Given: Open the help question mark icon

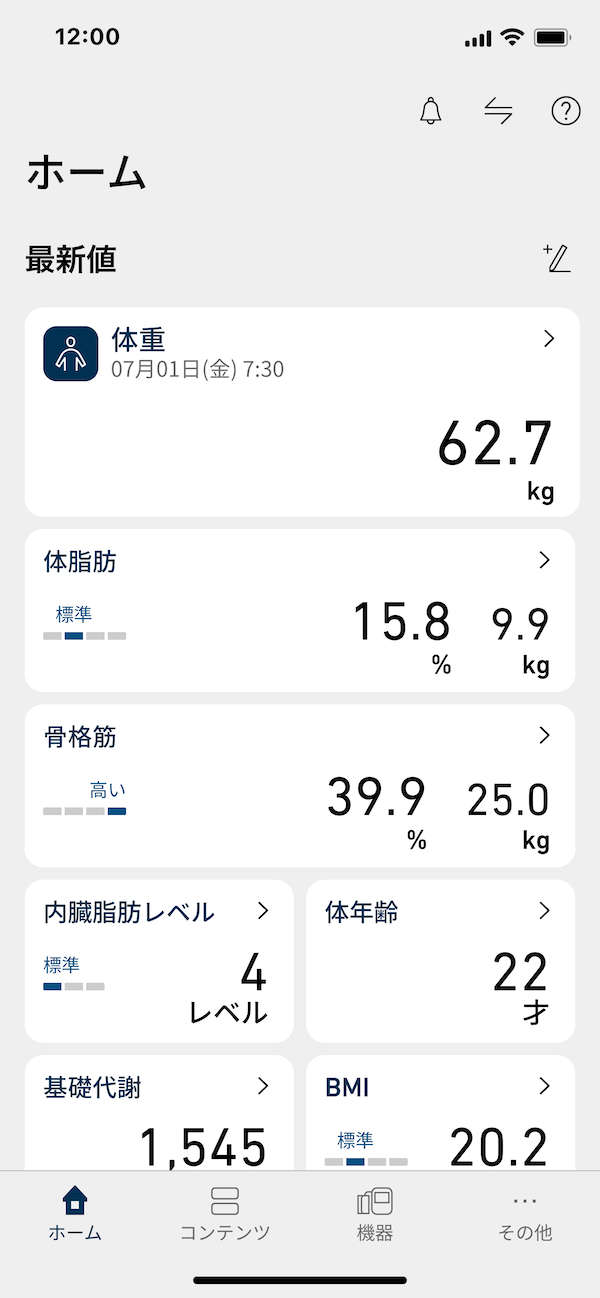Looking at the screenshot, I should tap(566, 111).
